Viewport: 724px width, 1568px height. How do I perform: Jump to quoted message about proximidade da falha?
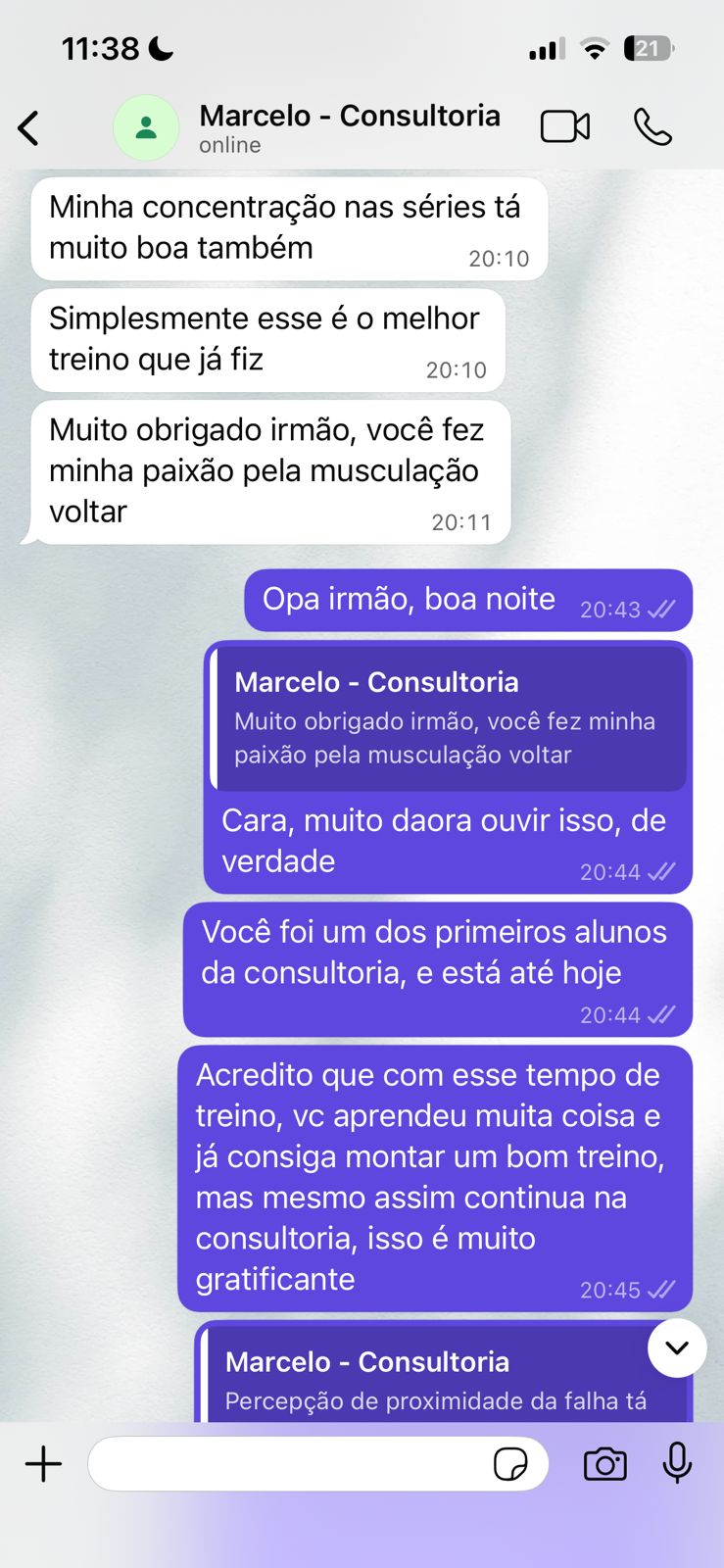pos(436,1380)
